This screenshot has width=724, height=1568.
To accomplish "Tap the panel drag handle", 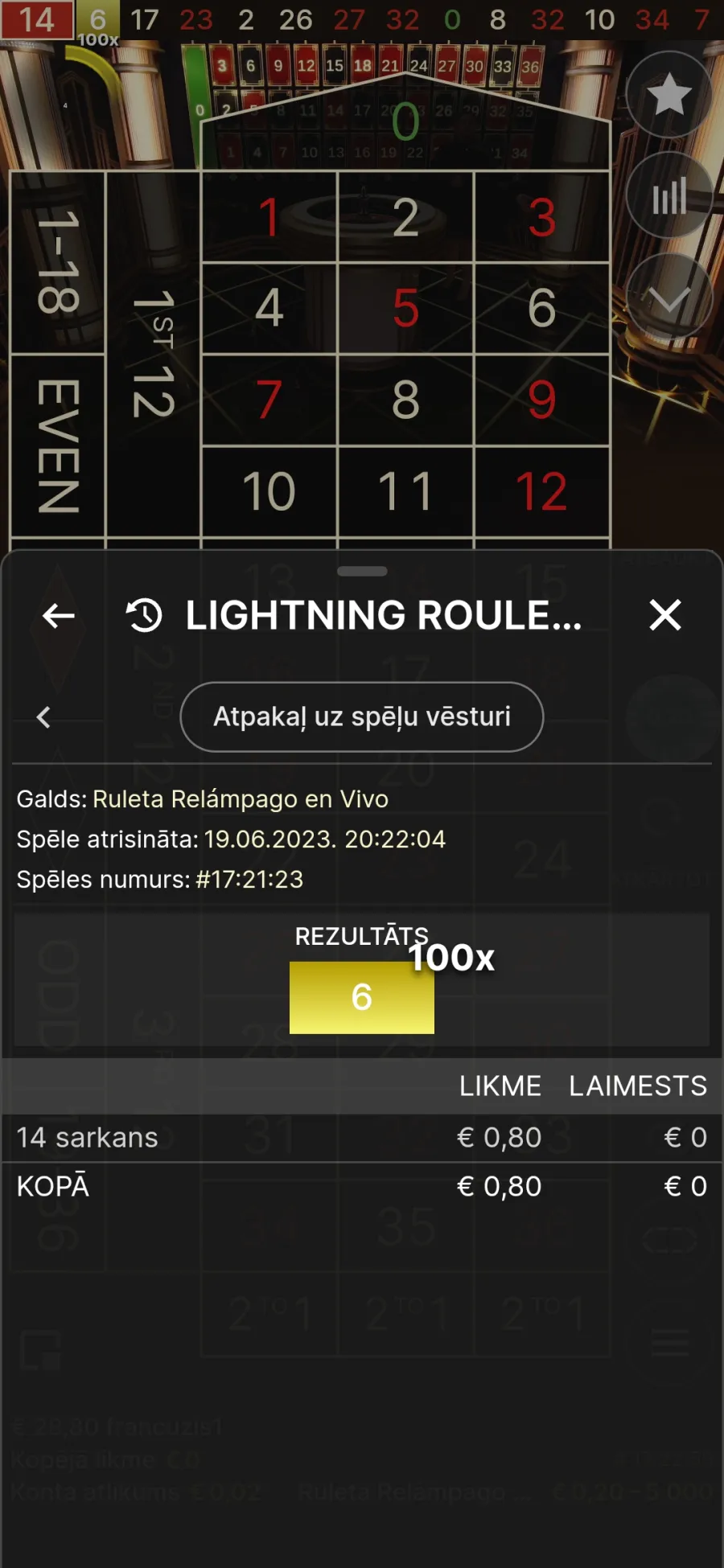I will click(x=362, y=572).
